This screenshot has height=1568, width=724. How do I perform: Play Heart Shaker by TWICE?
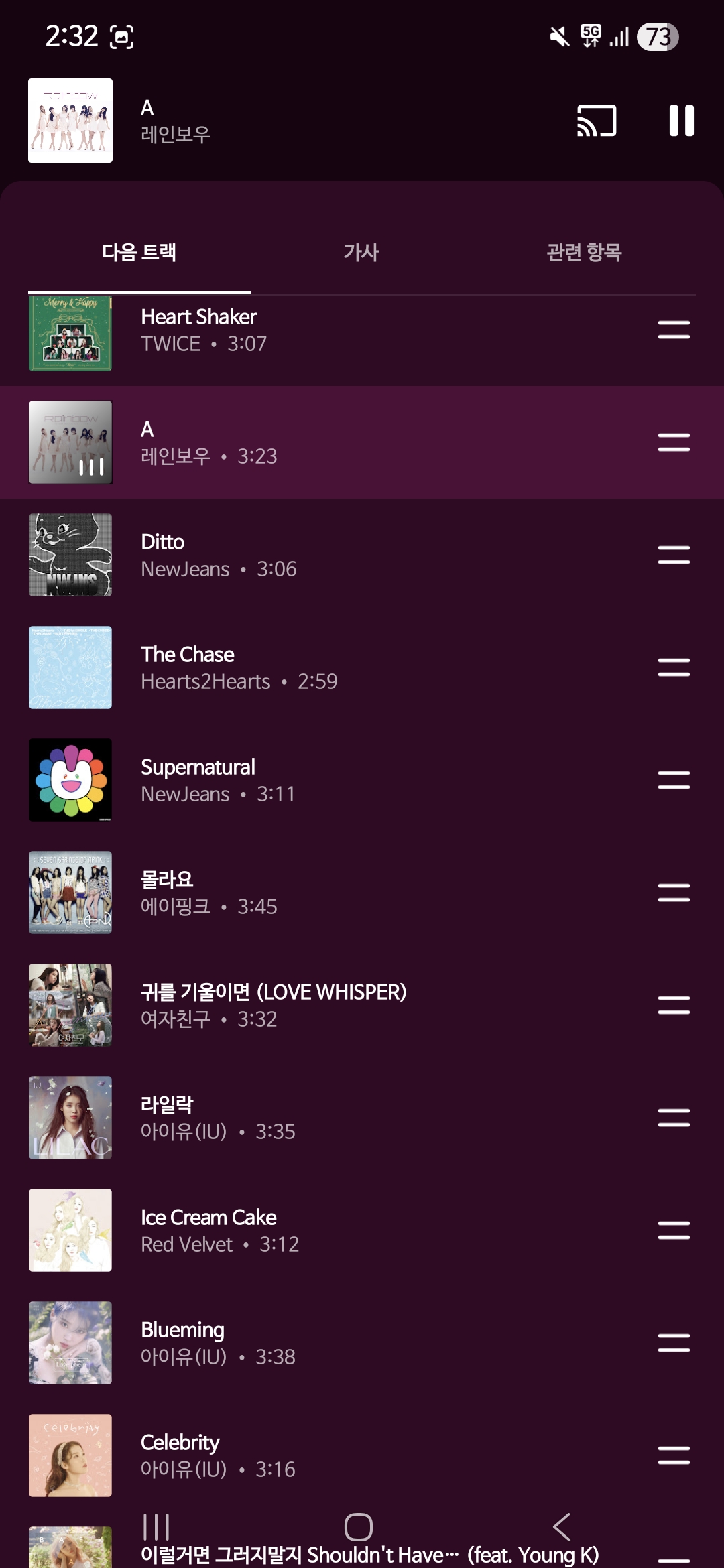coord(268,331)
